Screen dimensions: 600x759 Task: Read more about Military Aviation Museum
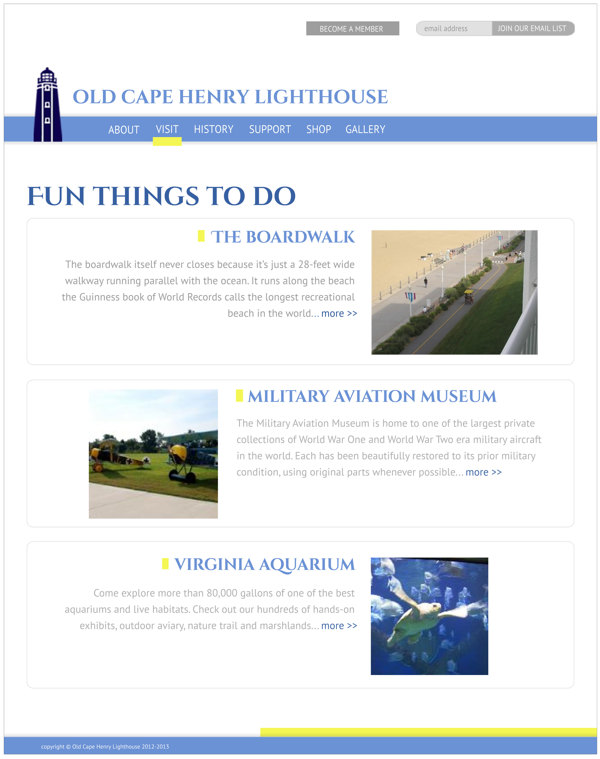(x=483, y=473)
